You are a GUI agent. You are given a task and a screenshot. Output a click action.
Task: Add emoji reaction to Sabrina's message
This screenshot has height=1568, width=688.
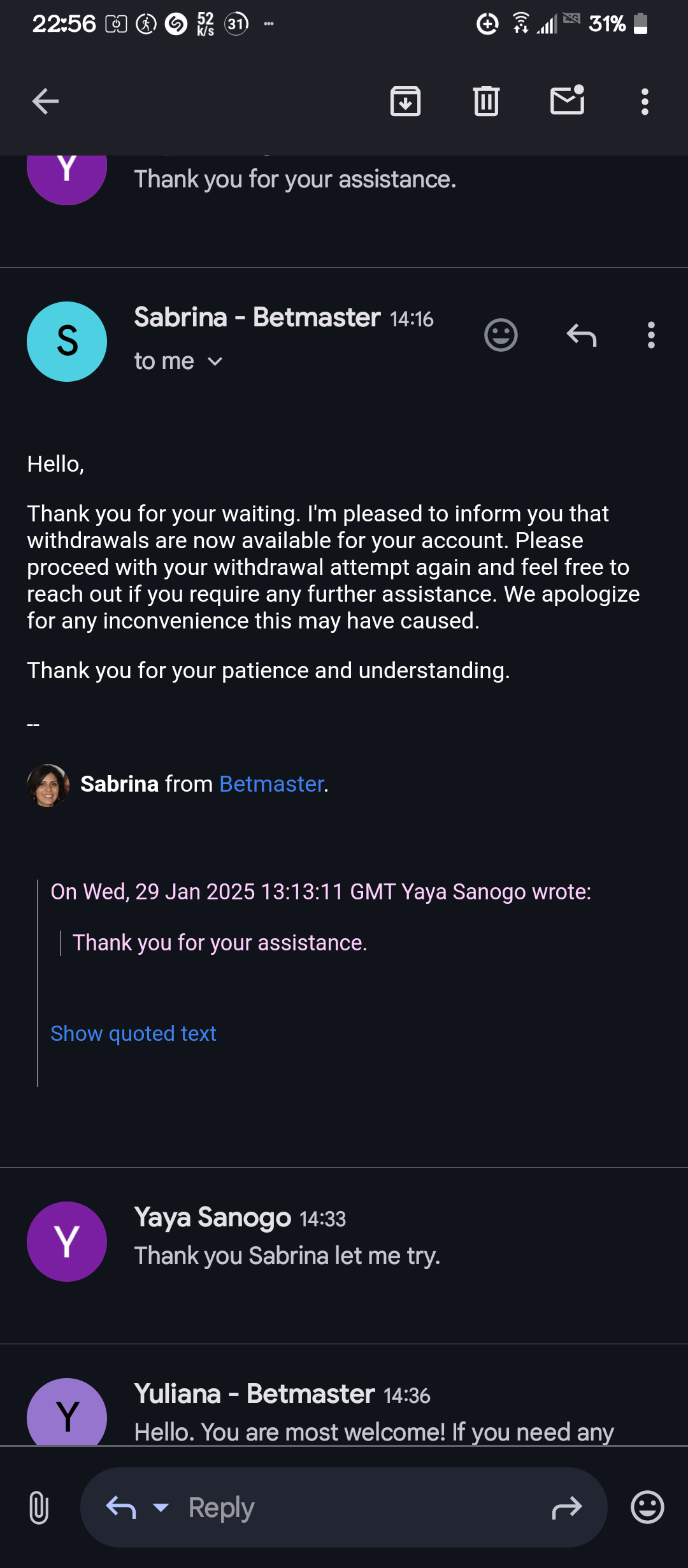(501, 335)
